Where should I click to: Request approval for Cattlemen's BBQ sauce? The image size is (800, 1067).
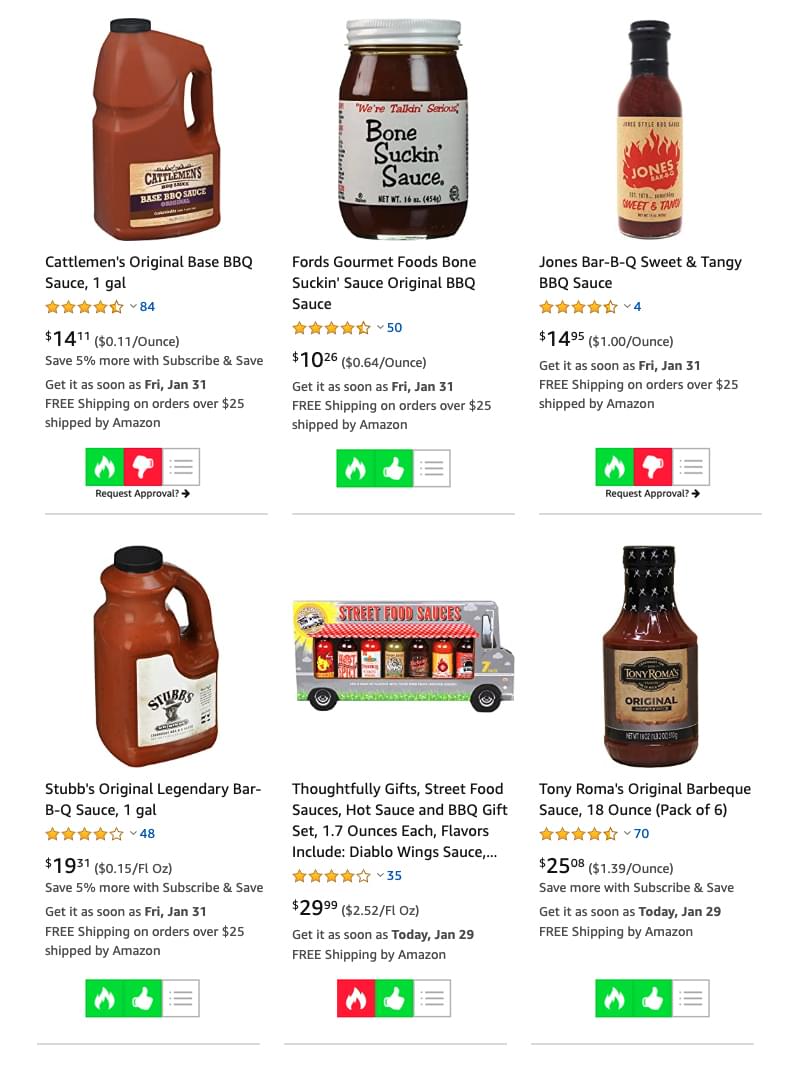(x=142, y=493)
